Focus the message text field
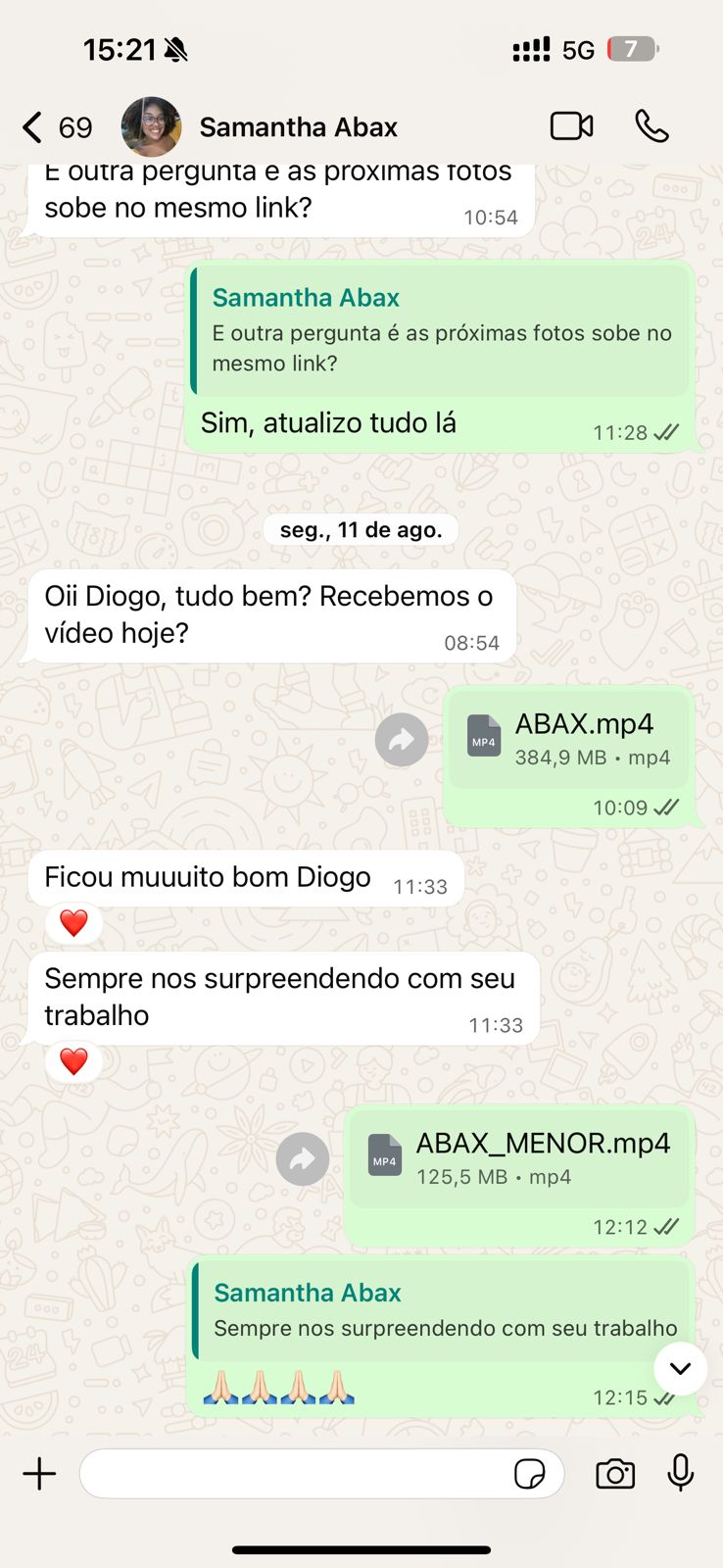723x1568 pixels. coord(294,1474)
